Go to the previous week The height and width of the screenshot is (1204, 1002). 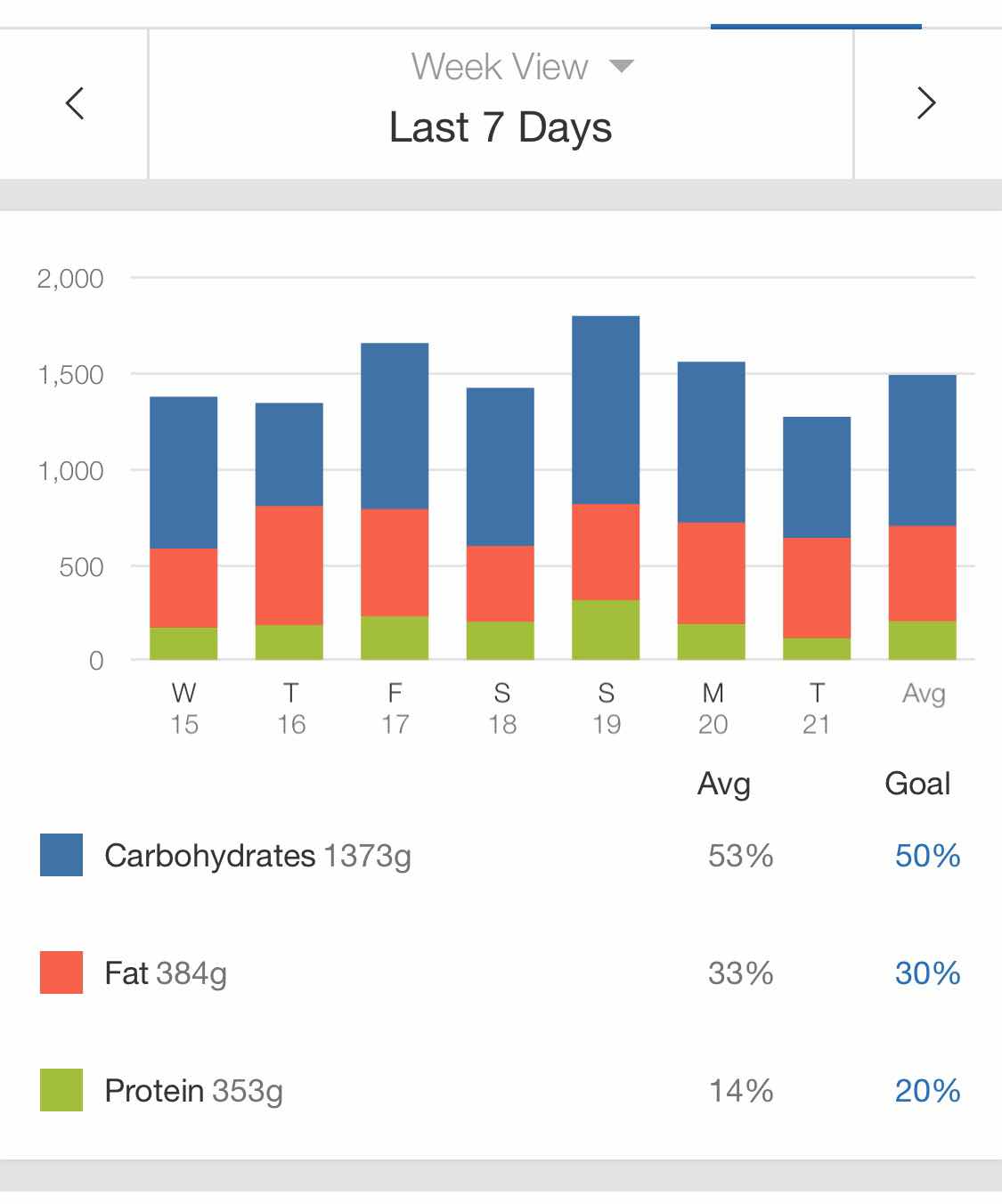(x=75, y=103)
